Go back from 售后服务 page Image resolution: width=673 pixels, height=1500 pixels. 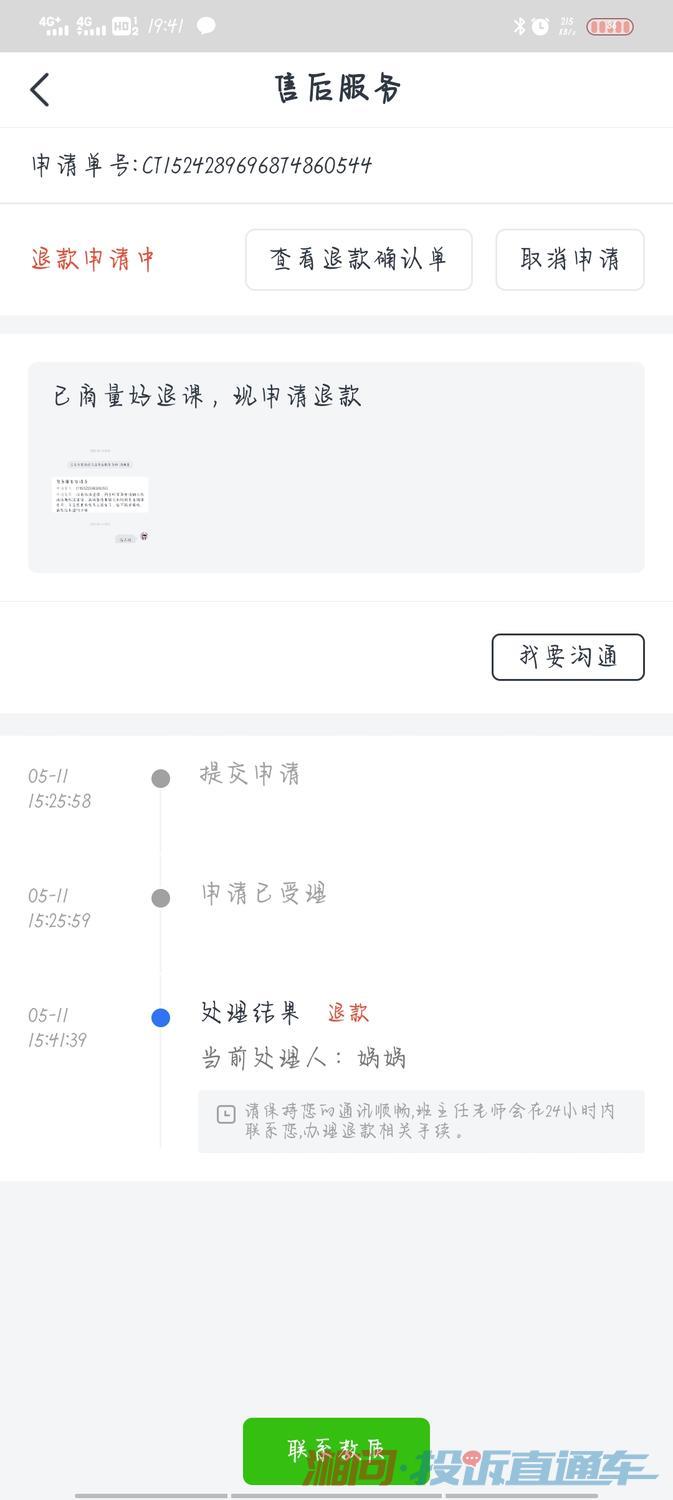click(x=40, y=89)
